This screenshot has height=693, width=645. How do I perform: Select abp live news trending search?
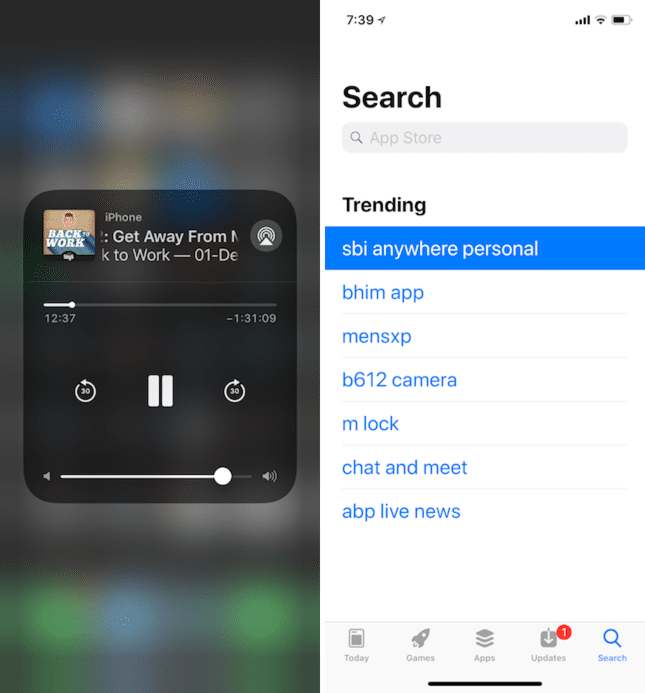tap(402, 512)
